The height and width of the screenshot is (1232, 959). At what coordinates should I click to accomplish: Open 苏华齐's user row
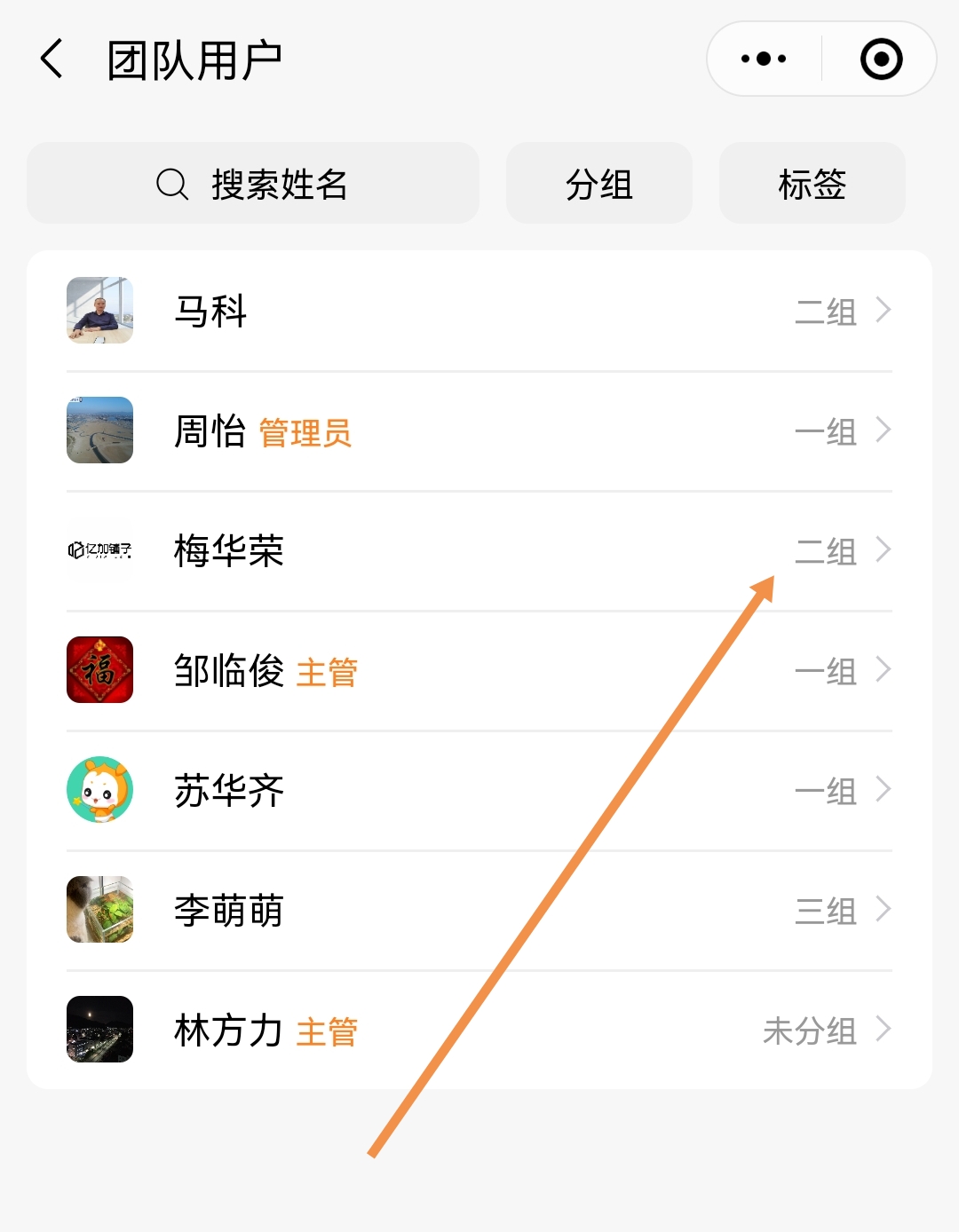point(479,791)
